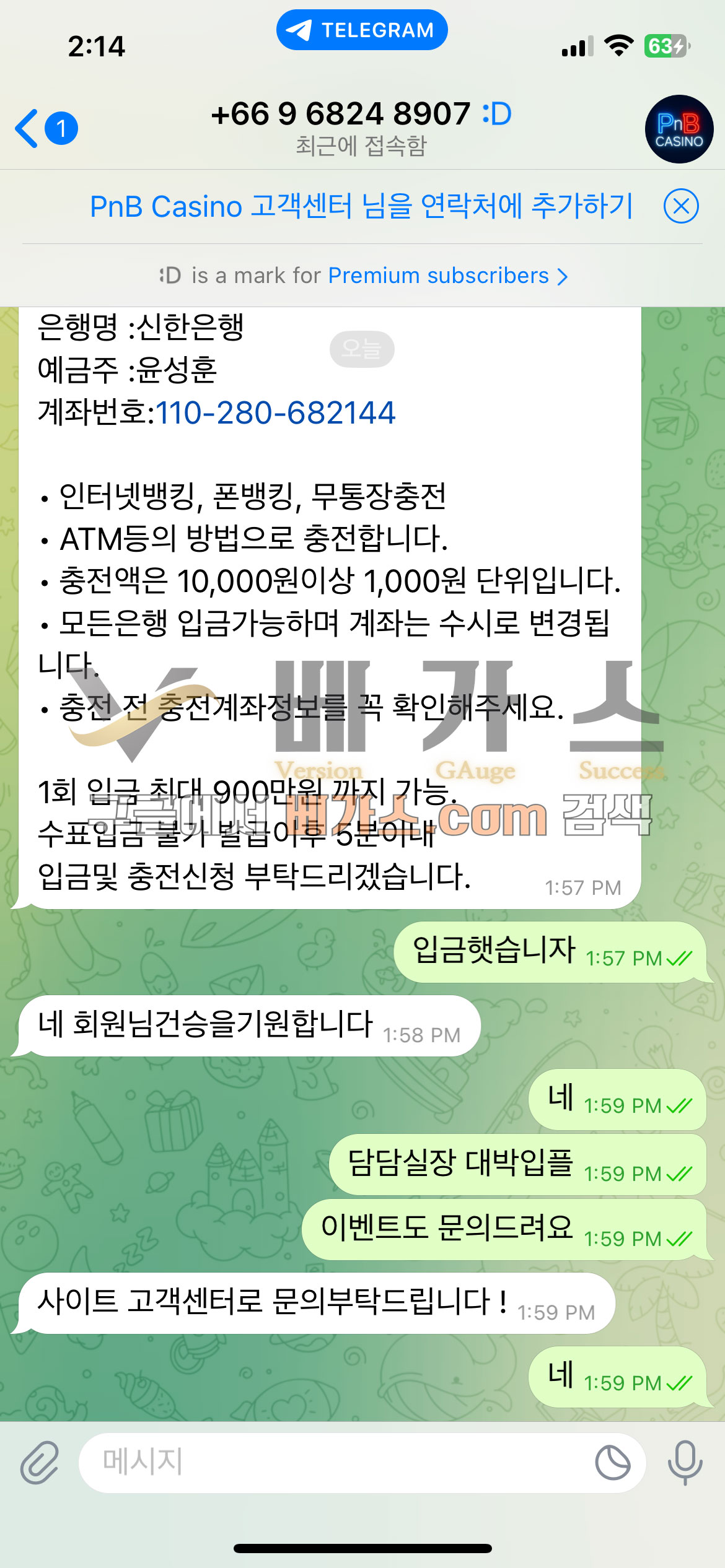Go back to the chat list
Image resolution: width=725 pixels, height=1568 pixels.
point(45,129)
